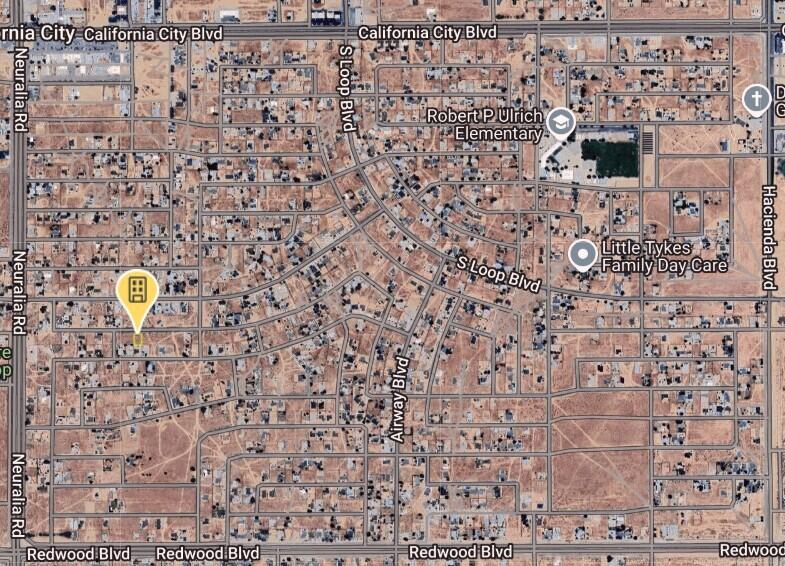785x566 pixels.
Task: Open the church marker near Hacienda Blvd
Action: click(757, 100)
